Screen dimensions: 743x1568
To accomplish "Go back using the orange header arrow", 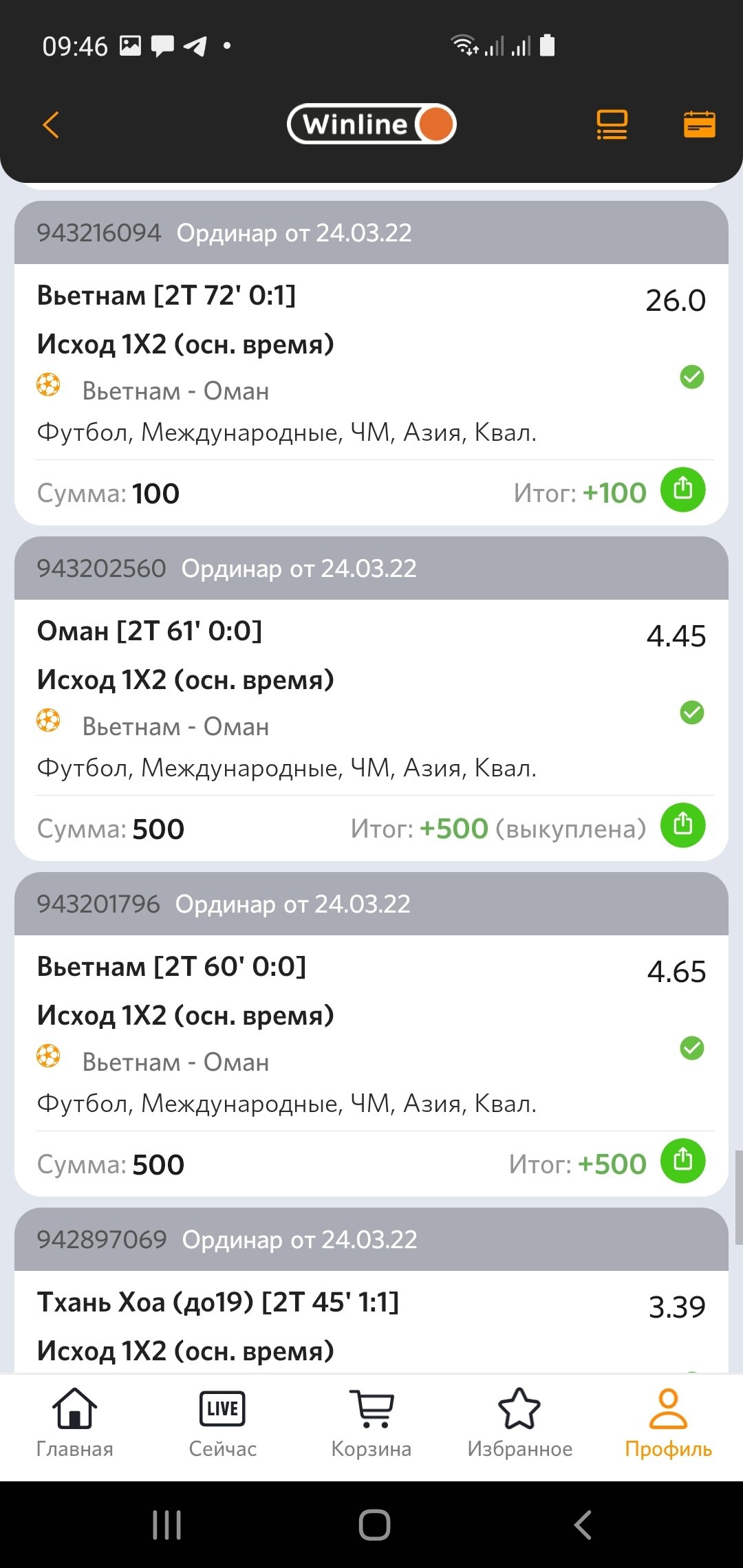I will point(52,124).
